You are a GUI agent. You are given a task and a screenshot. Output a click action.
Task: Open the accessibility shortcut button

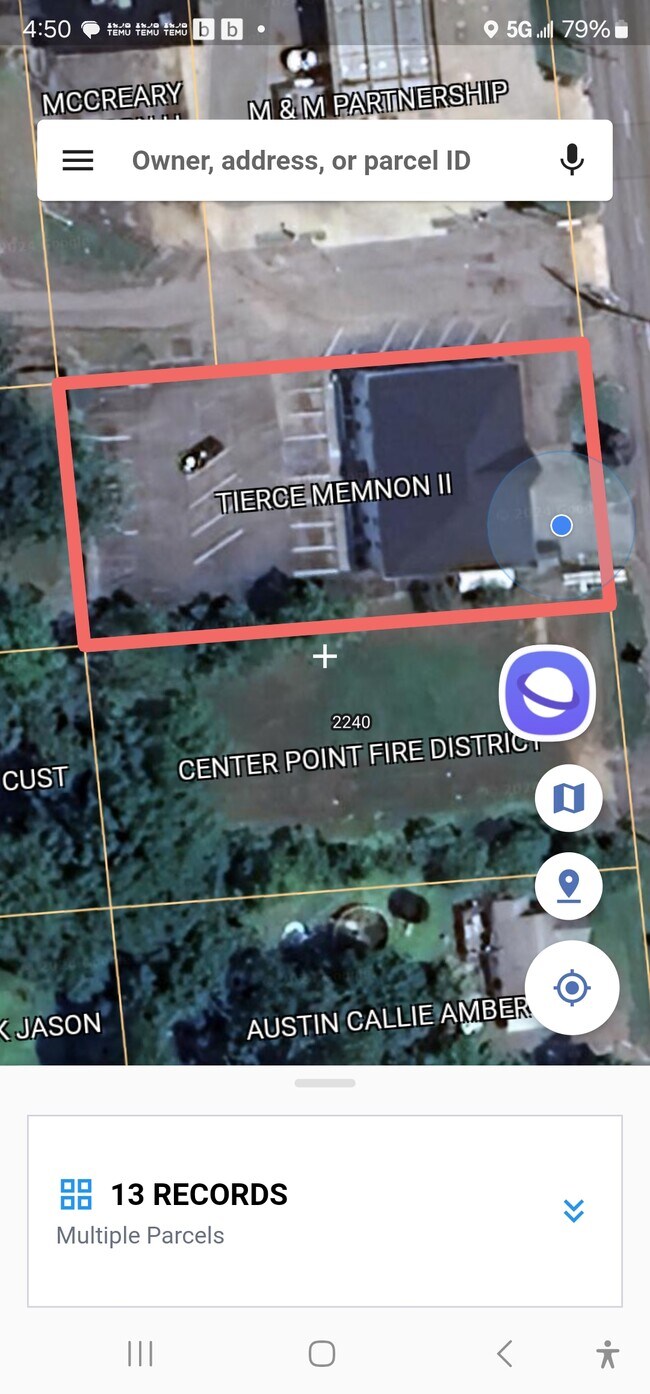(x=607, y=1354)
